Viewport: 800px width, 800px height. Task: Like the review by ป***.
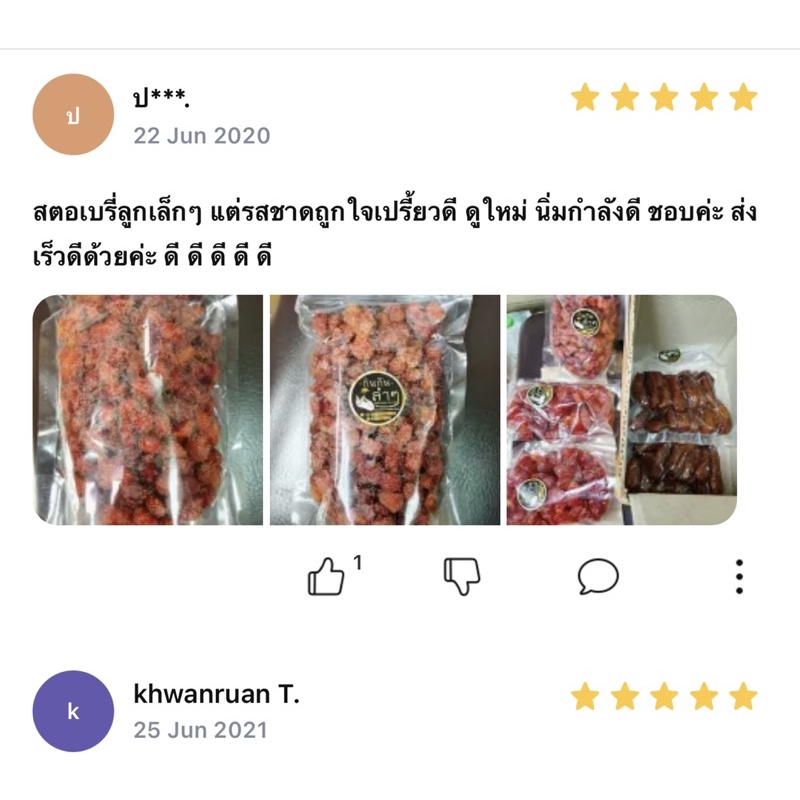point(325,576)
